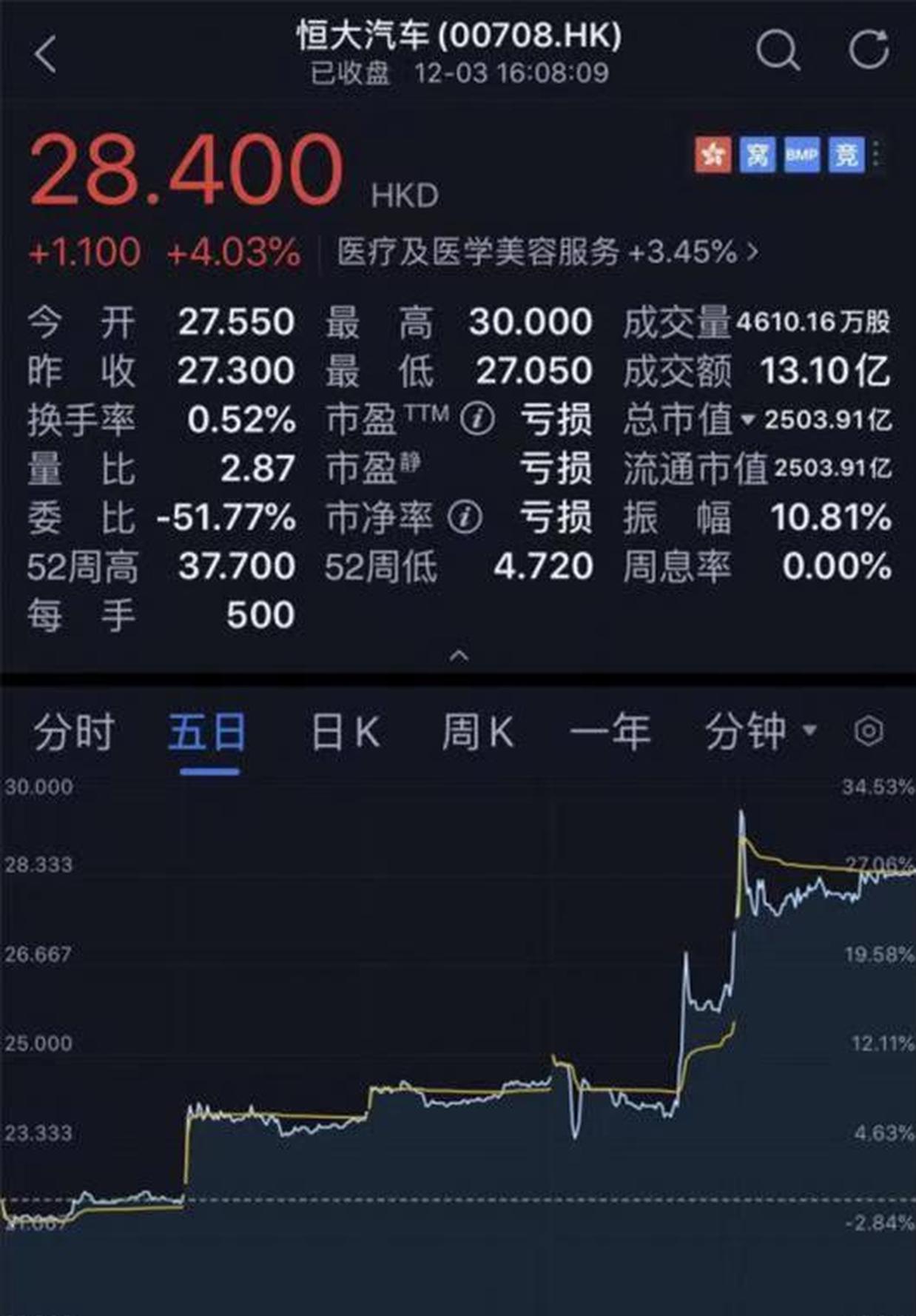
Task: Select the 五日 chart tab
Action: (208, 732)
